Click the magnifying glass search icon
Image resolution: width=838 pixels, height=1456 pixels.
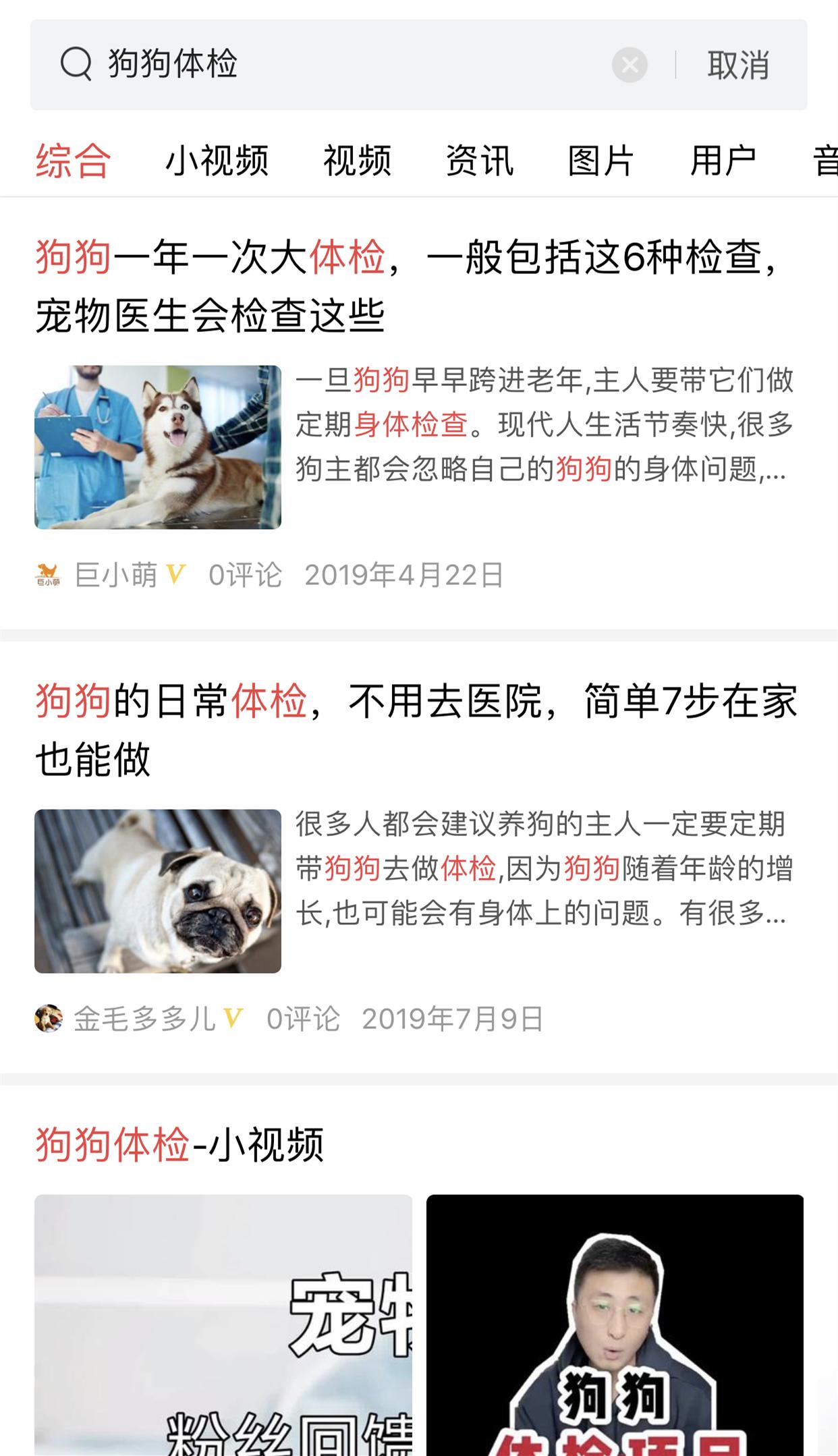78,65
